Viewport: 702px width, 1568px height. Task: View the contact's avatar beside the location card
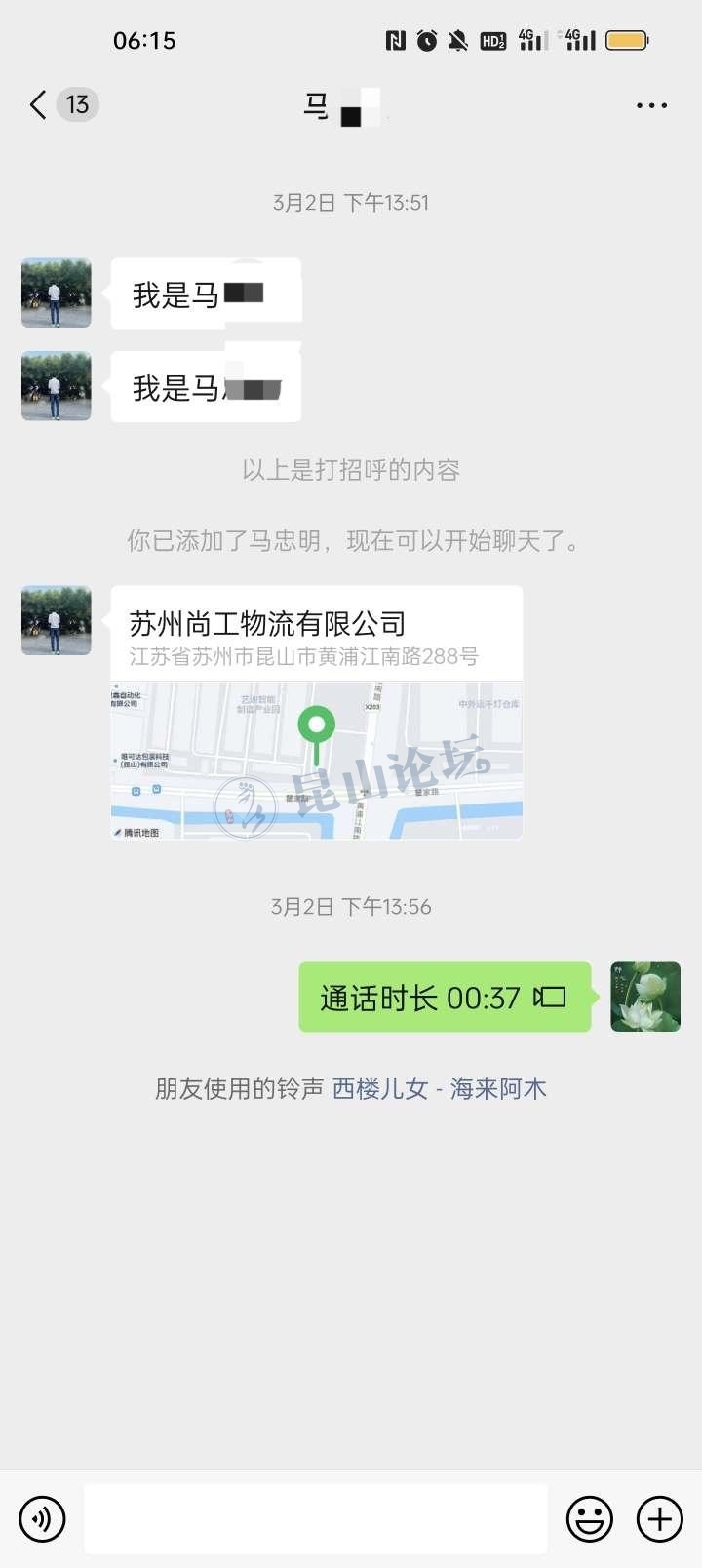pyautogui.click(x=57, y=620)
